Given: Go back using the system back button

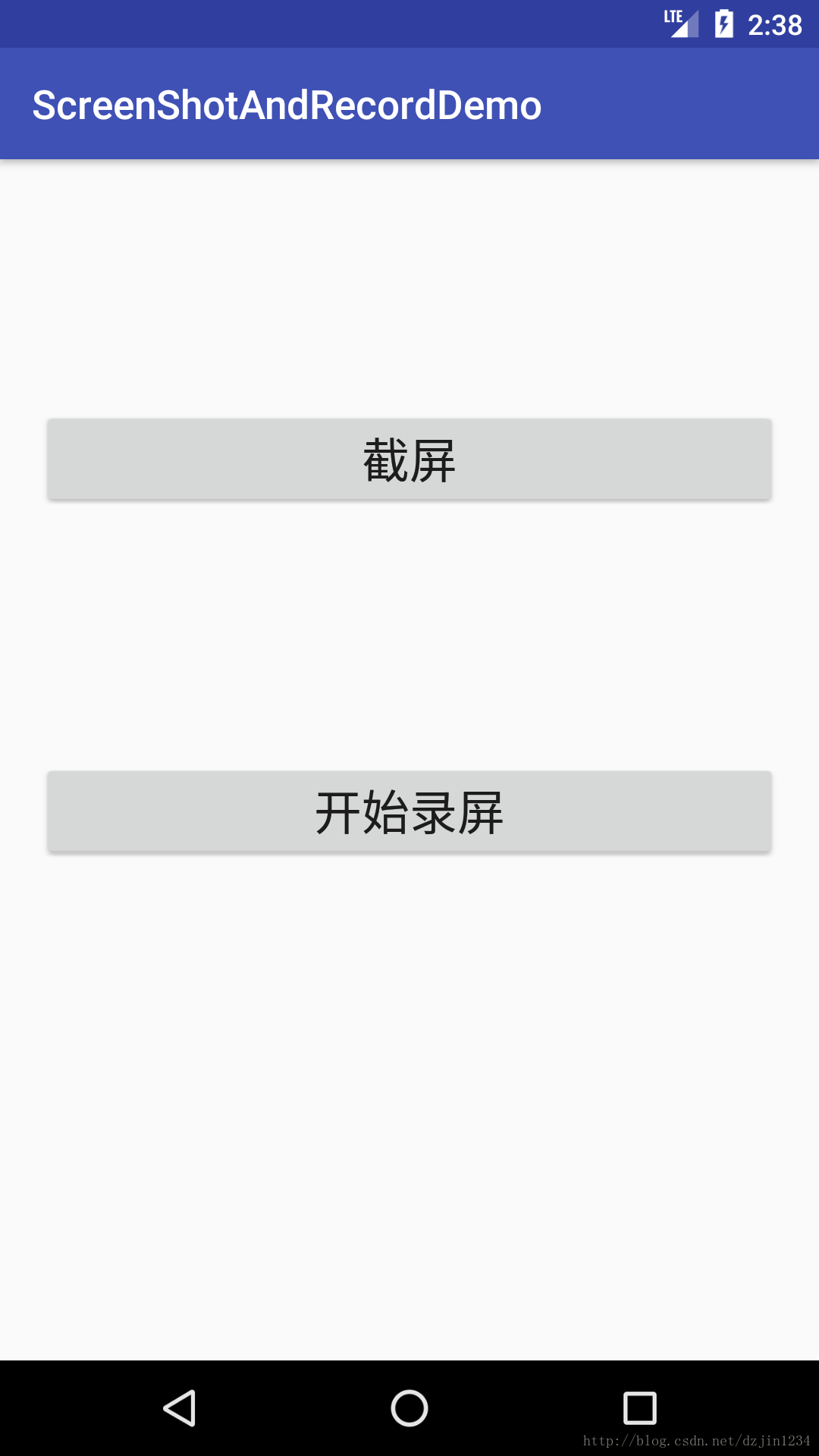Looking at the screenshot, I should pyautogui.click(x=180, y=1408).
